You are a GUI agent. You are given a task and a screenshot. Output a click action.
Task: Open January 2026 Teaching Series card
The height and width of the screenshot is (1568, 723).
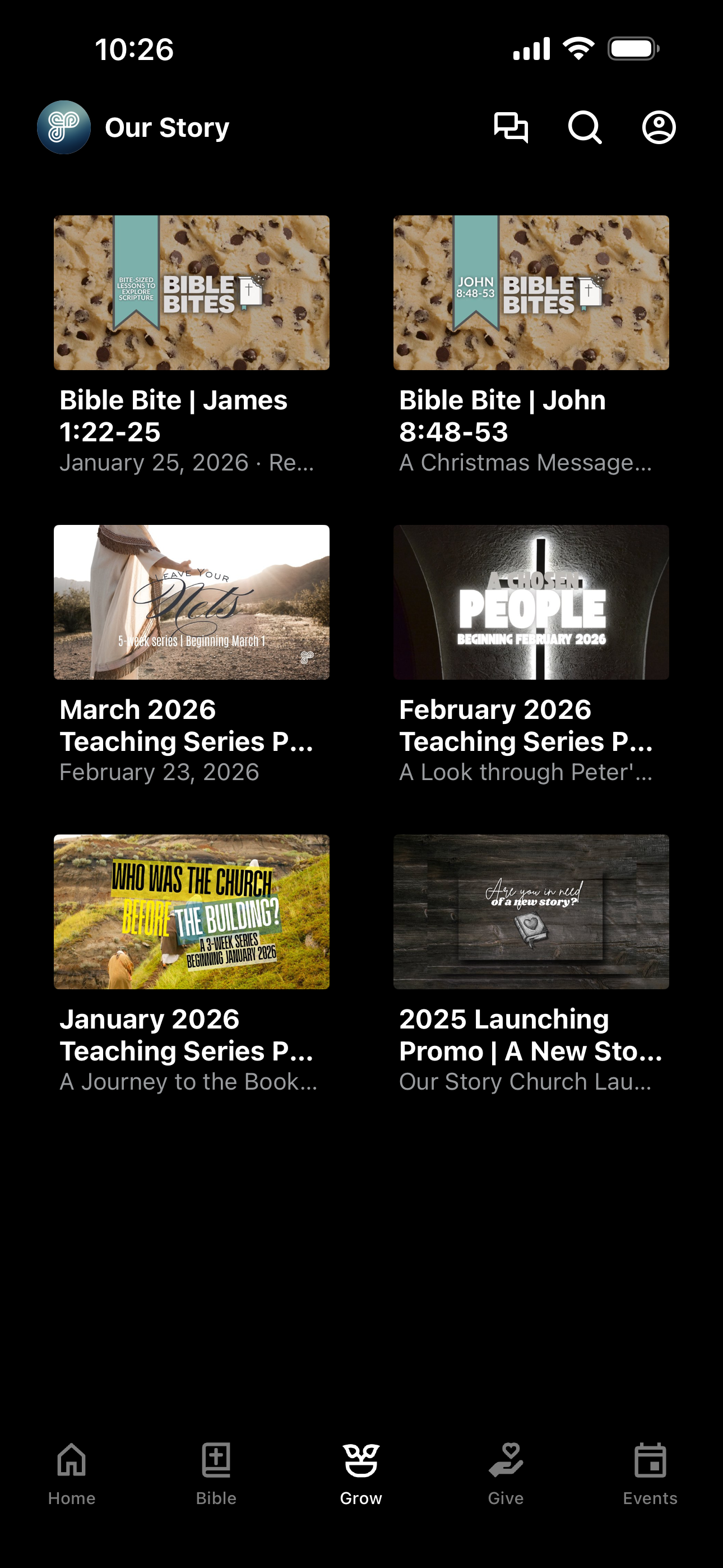pyautogui.click(x=192, y=964)
